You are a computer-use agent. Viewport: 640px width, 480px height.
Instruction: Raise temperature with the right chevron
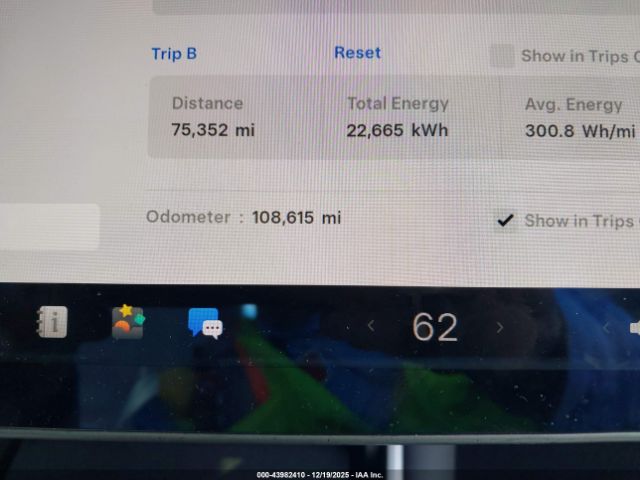[x=500, y=326]
